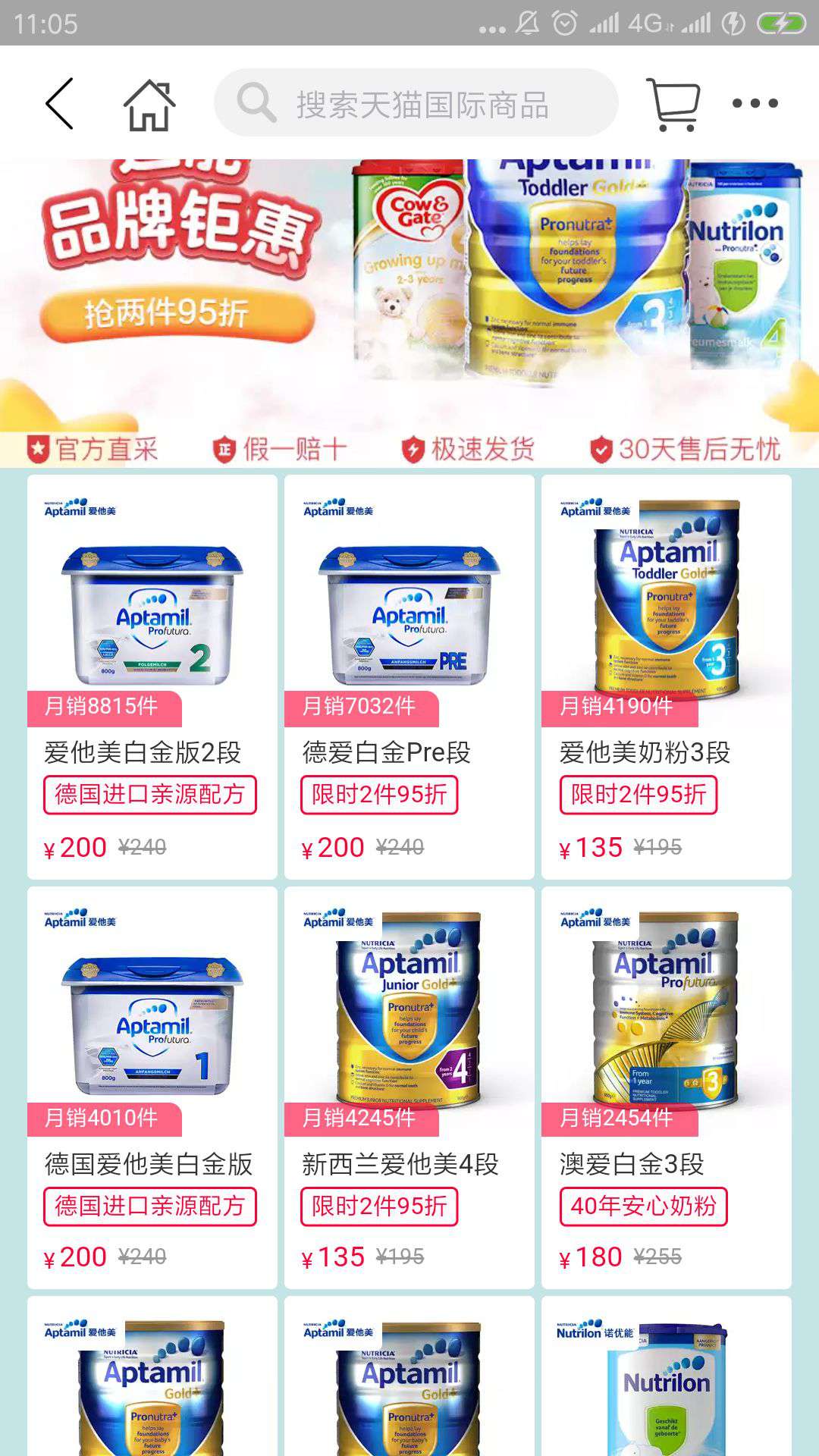Tap the ¥135 price on 爱他美奶粉3段
The height and width of the screenshot is (1456, 819).
click(x=594, y=847)
